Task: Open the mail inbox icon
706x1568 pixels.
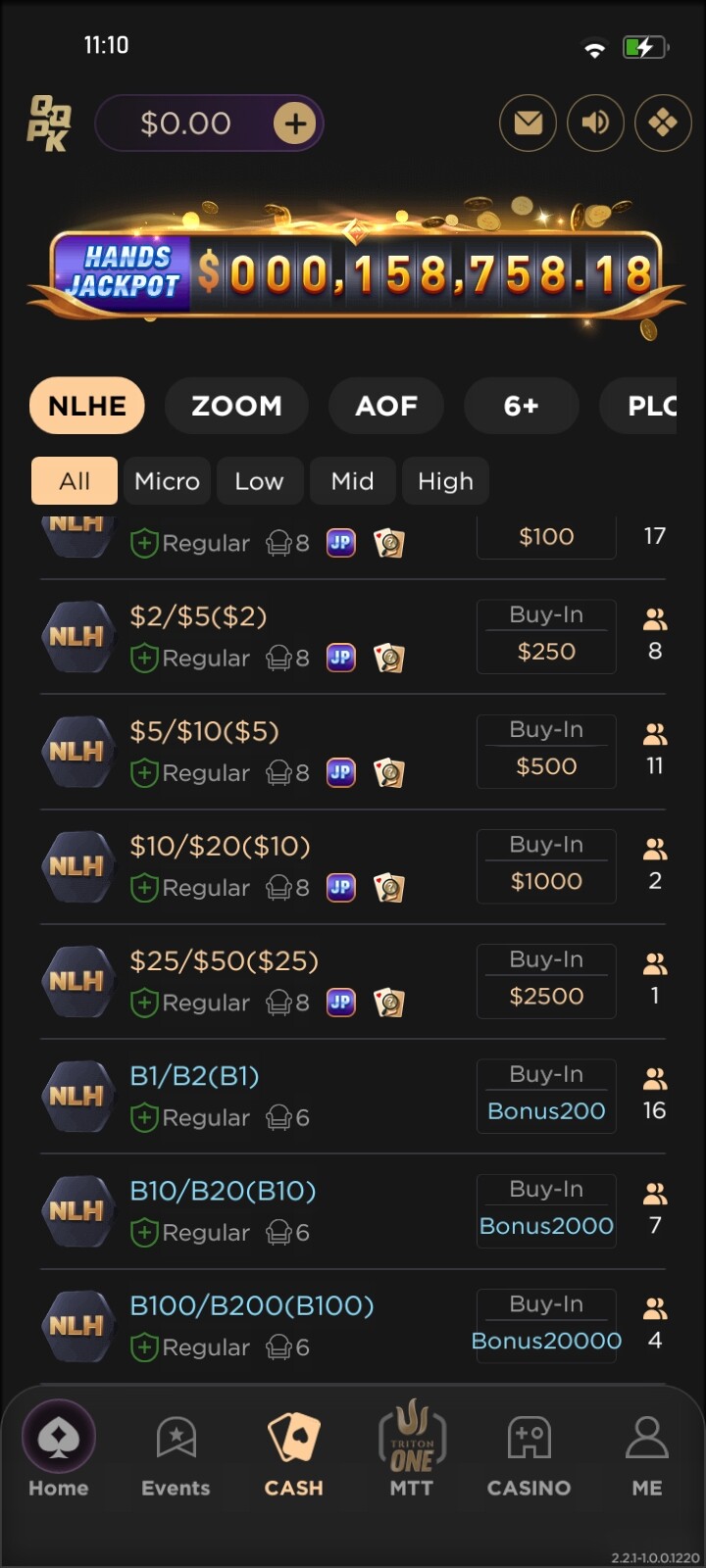Action: [x=529, y=122]
